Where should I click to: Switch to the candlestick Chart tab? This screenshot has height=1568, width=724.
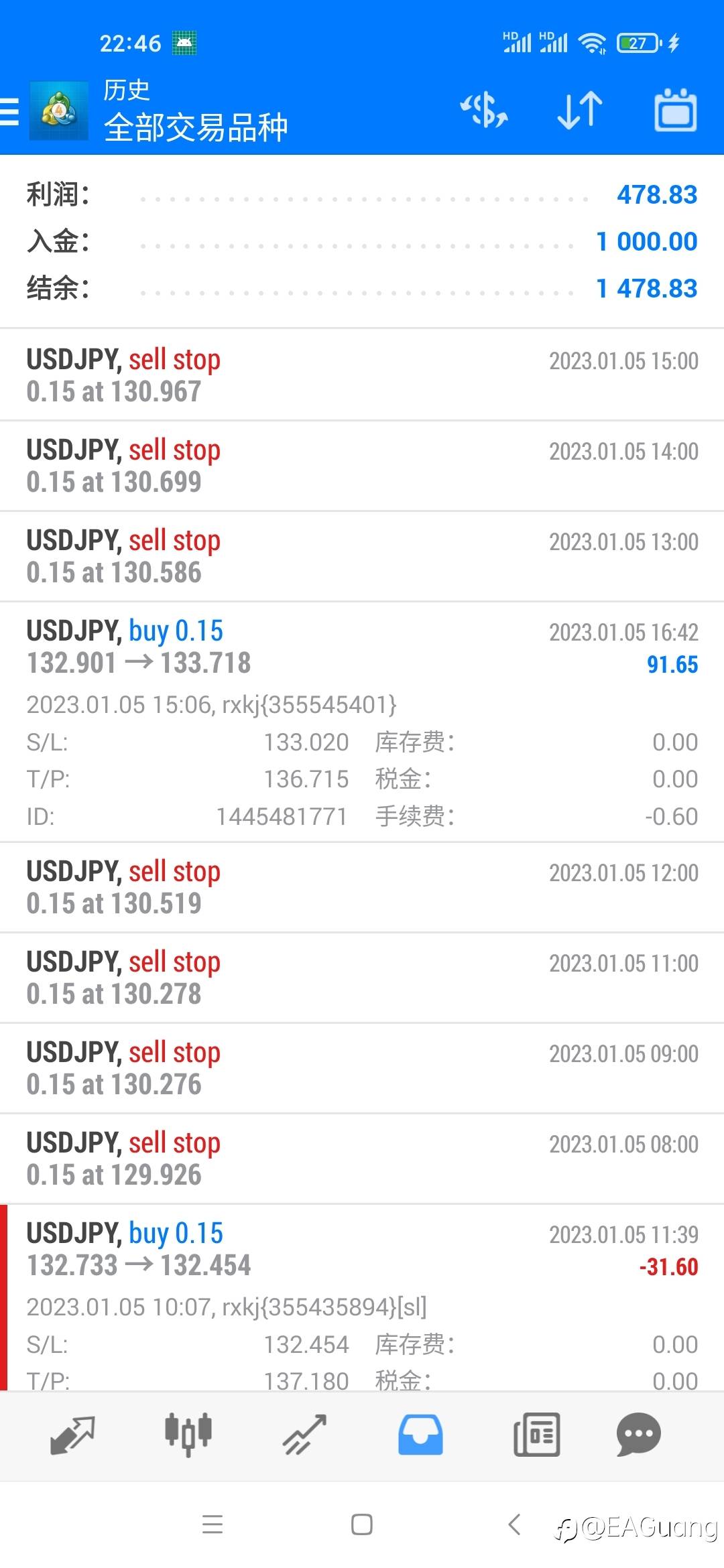click(x=188, y=1435)
